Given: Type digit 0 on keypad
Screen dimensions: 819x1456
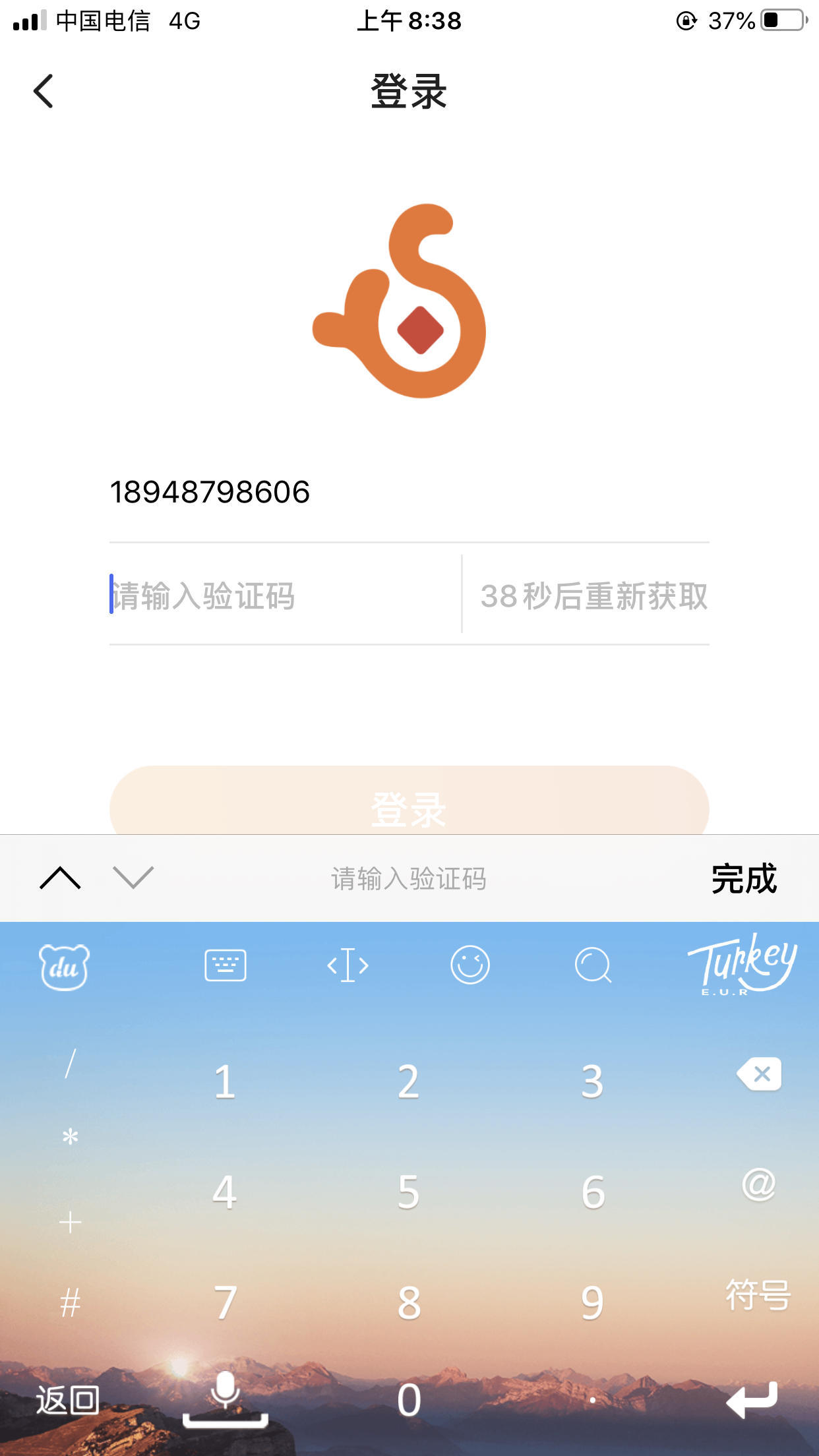Looking at the screenshot, I should 409,1399.
